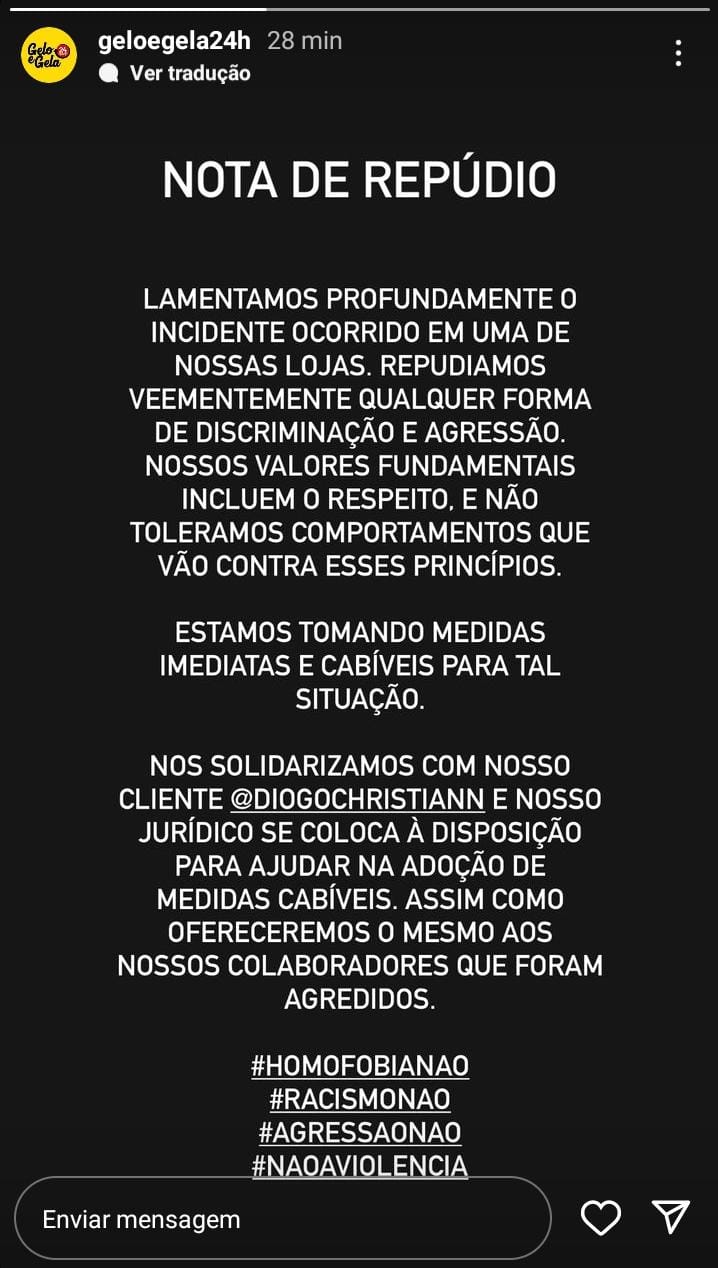Share the story via paper plane icon
This screenshot has height=1268, width=718.
[x=671, y=1217]
